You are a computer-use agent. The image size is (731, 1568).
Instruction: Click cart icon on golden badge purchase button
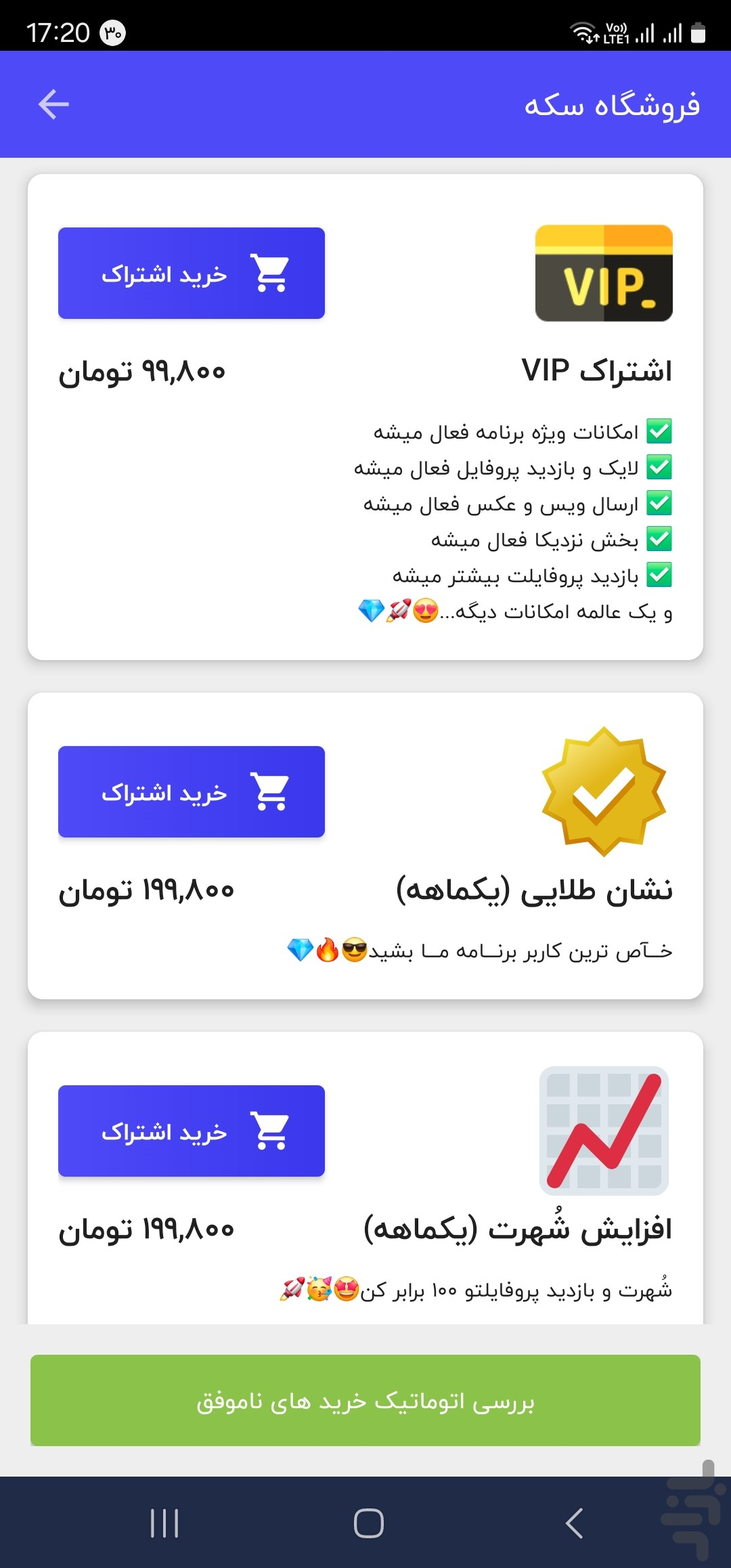[x=268, y=792]
